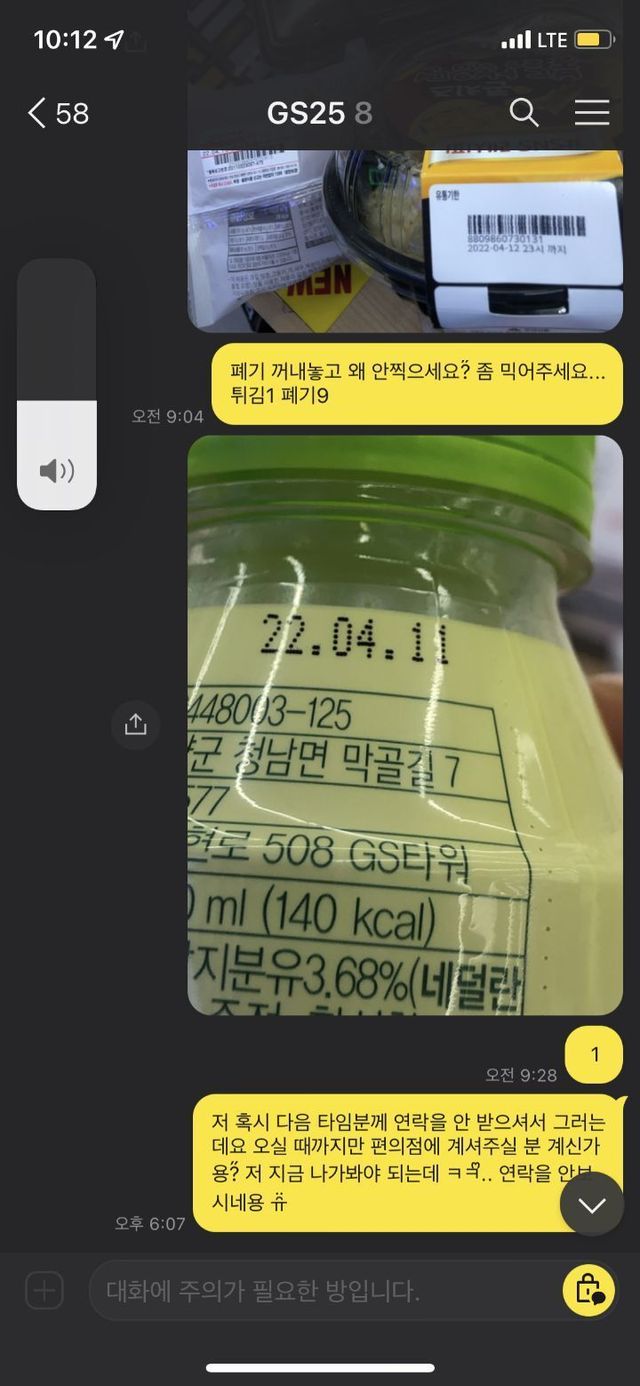Screen dimensions: 640x1386
Task: Open the milk bottle photo
Action: click(405, 725)
